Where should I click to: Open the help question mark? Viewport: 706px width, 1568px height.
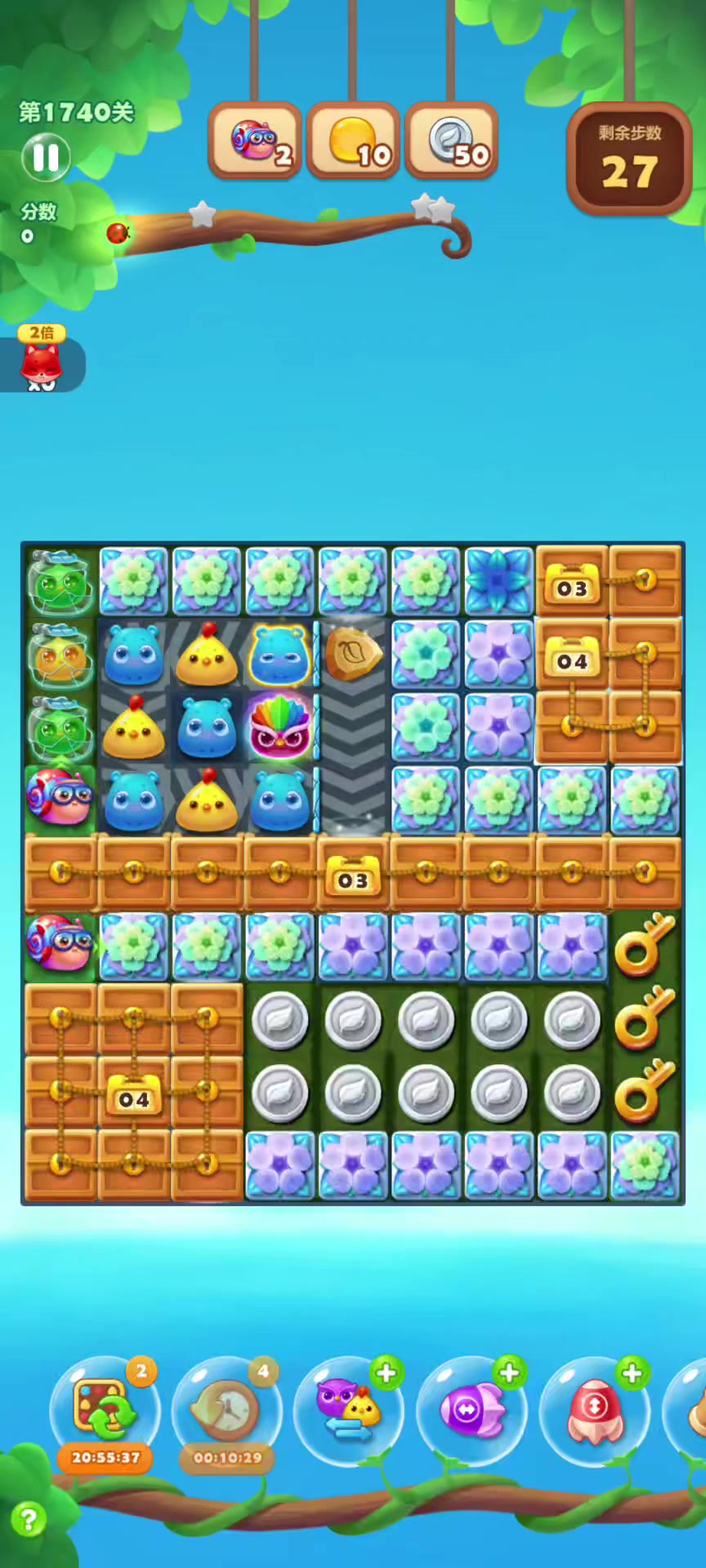point(29,1520)
